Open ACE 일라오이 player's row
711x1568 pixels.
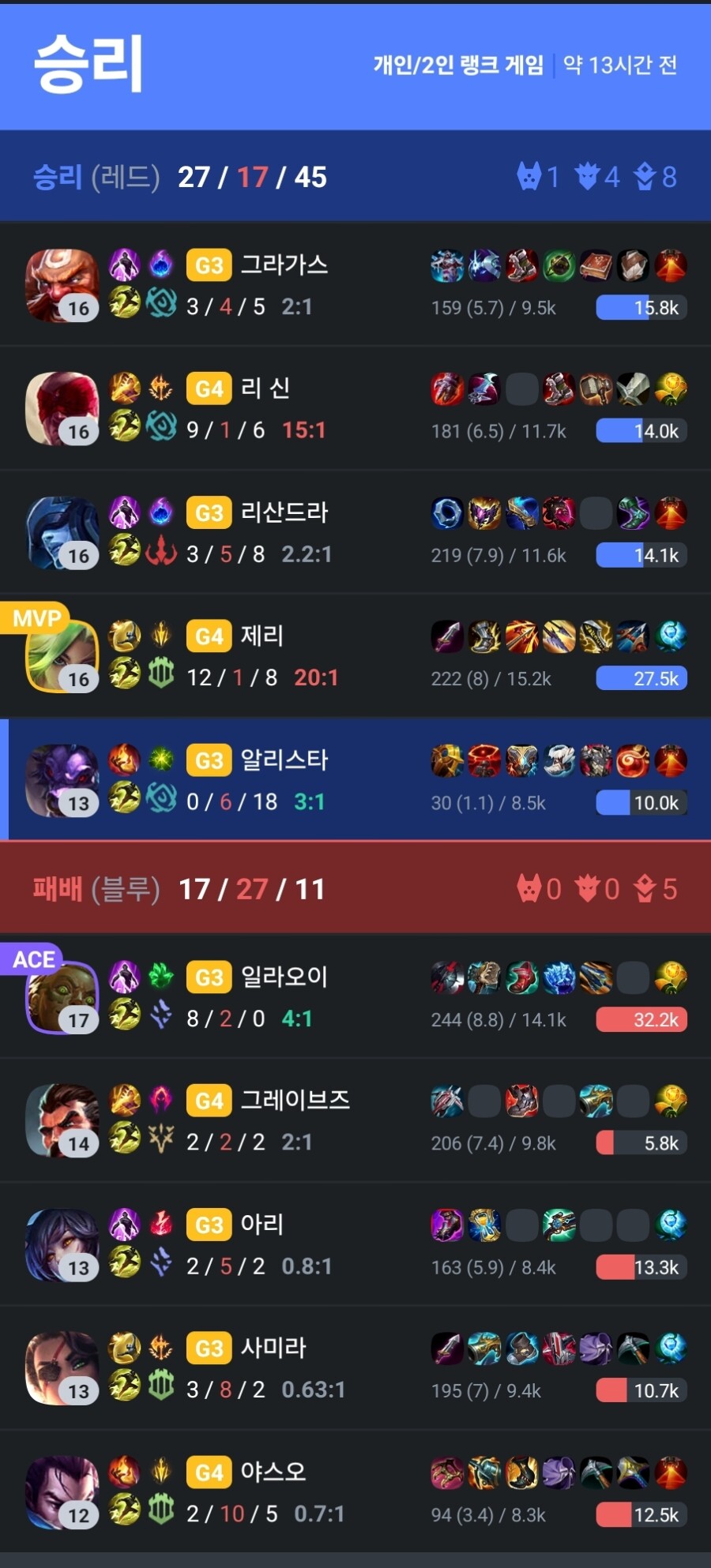click(355, 997)
